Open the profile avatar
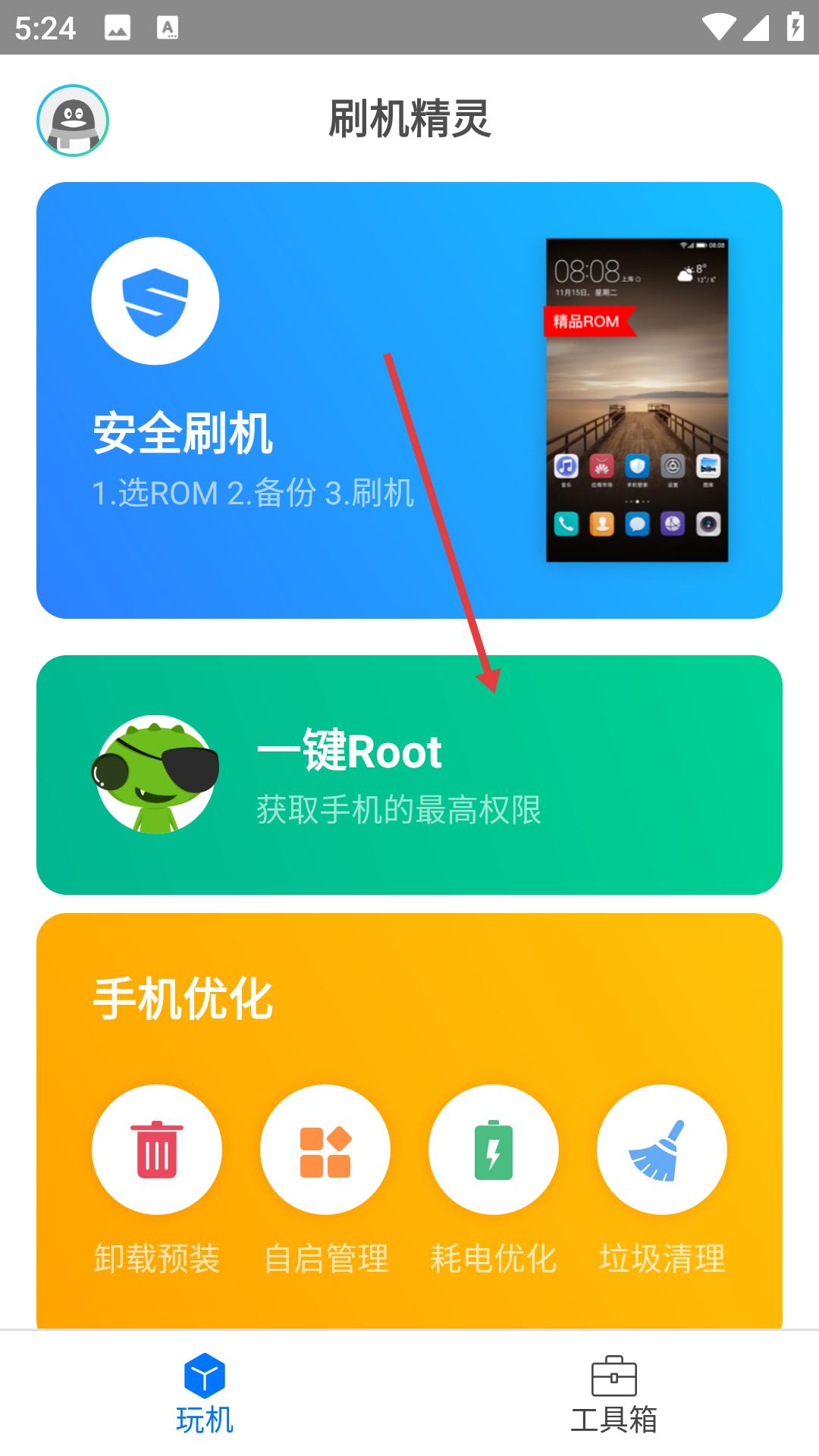This screenshot has height=1456, width=819. pyautogui.click(x=73, y=121)
